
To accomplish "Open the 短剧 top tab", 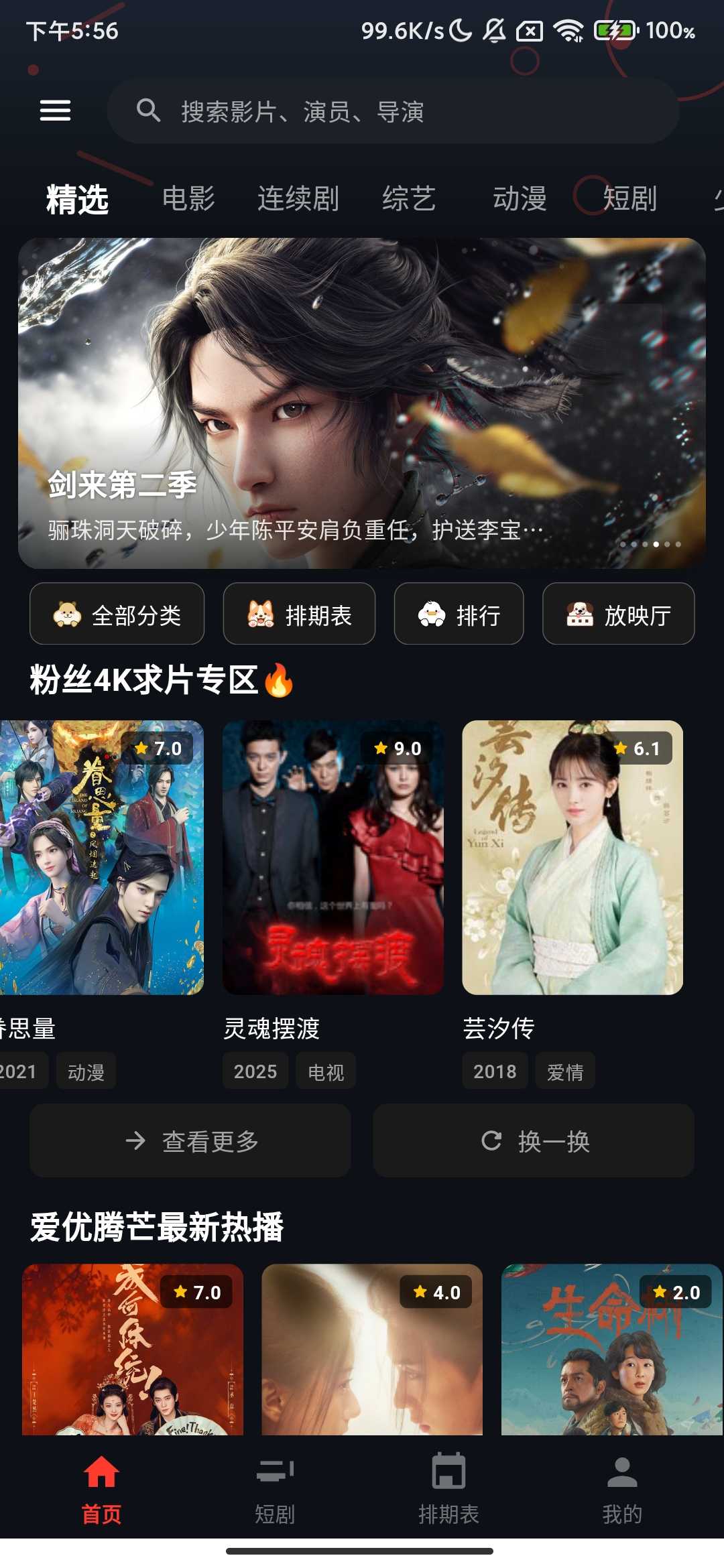I will click(629, 199).
